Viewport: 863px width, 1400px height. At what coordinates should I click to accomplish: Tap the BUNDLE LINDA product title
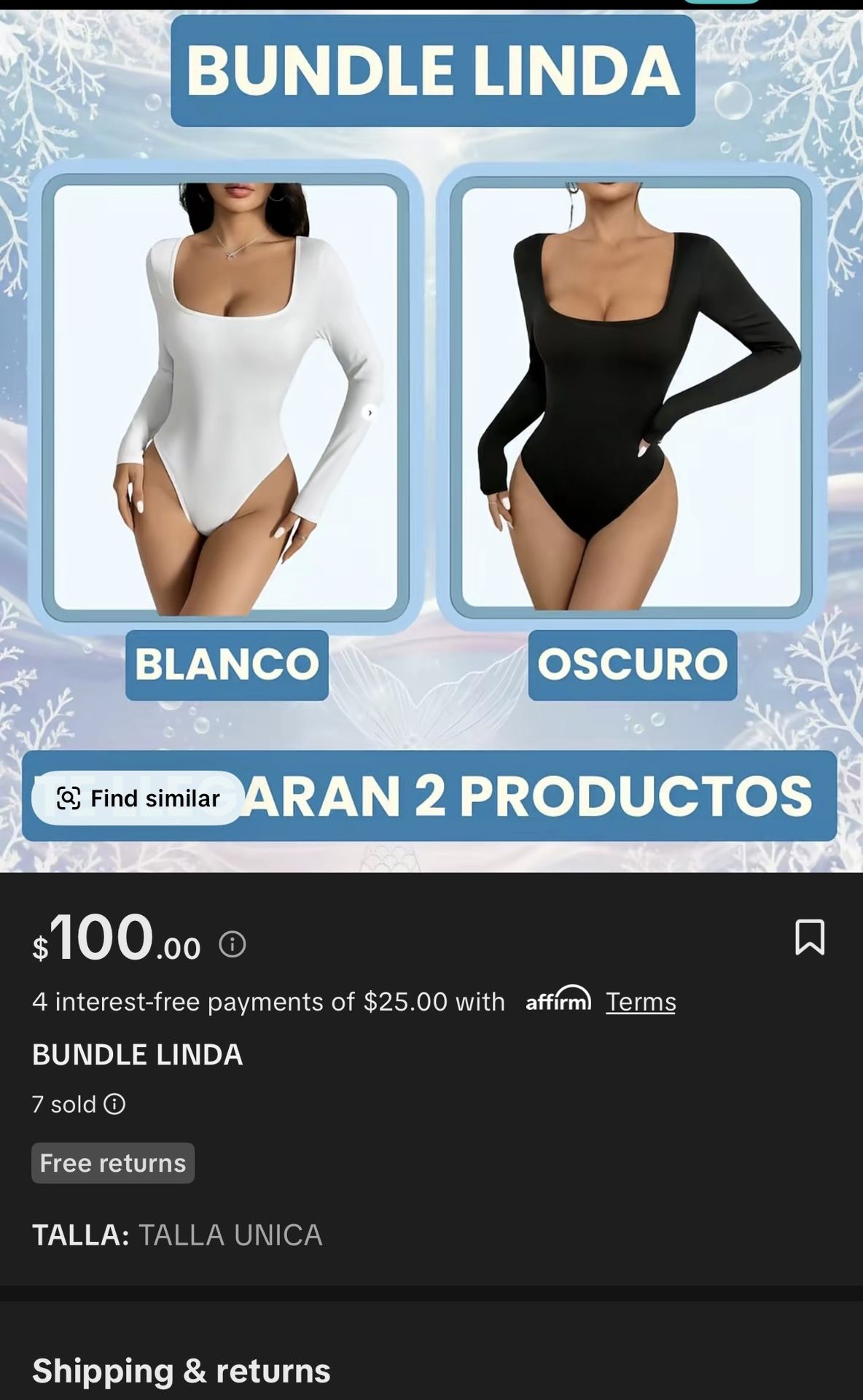pos(137,1054)
